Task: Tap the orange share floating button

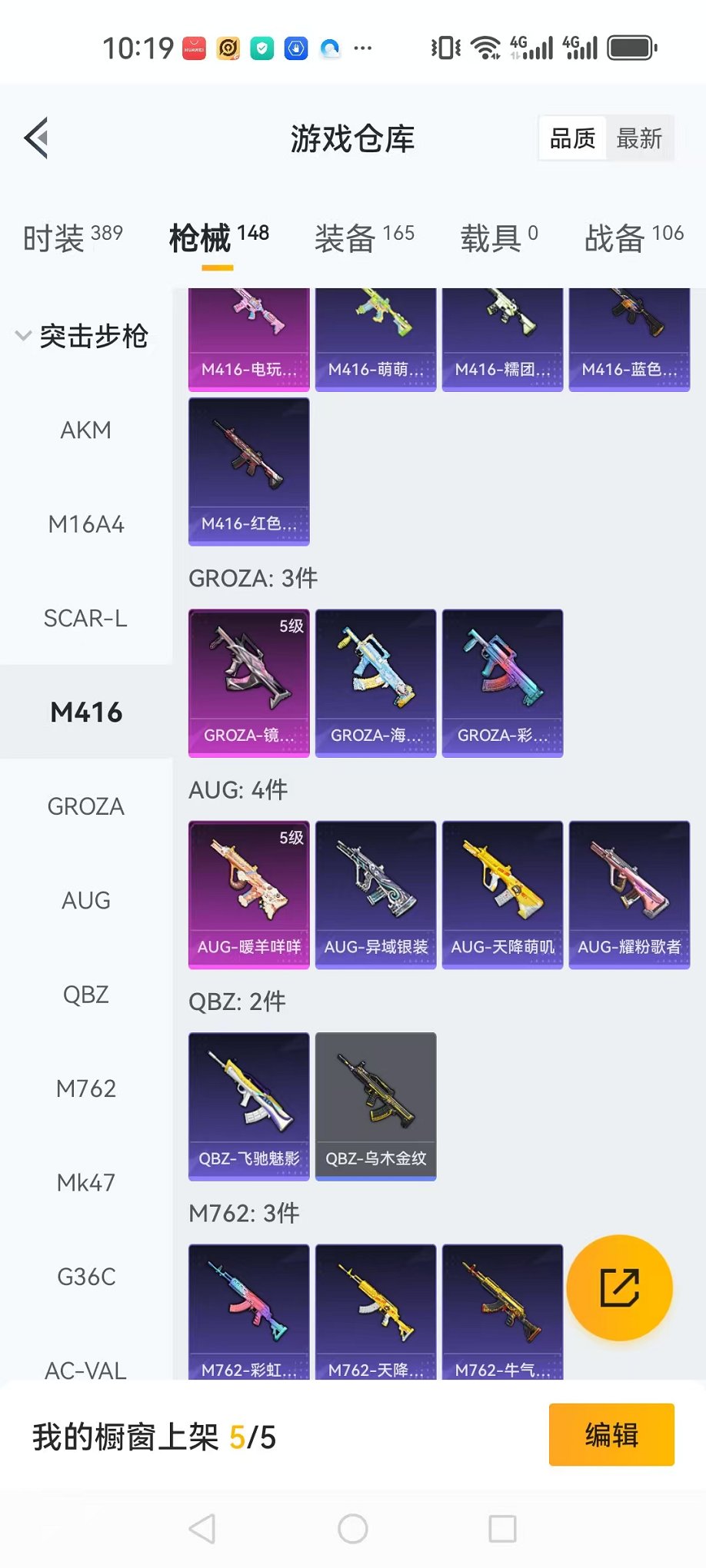Action: 619,1287
